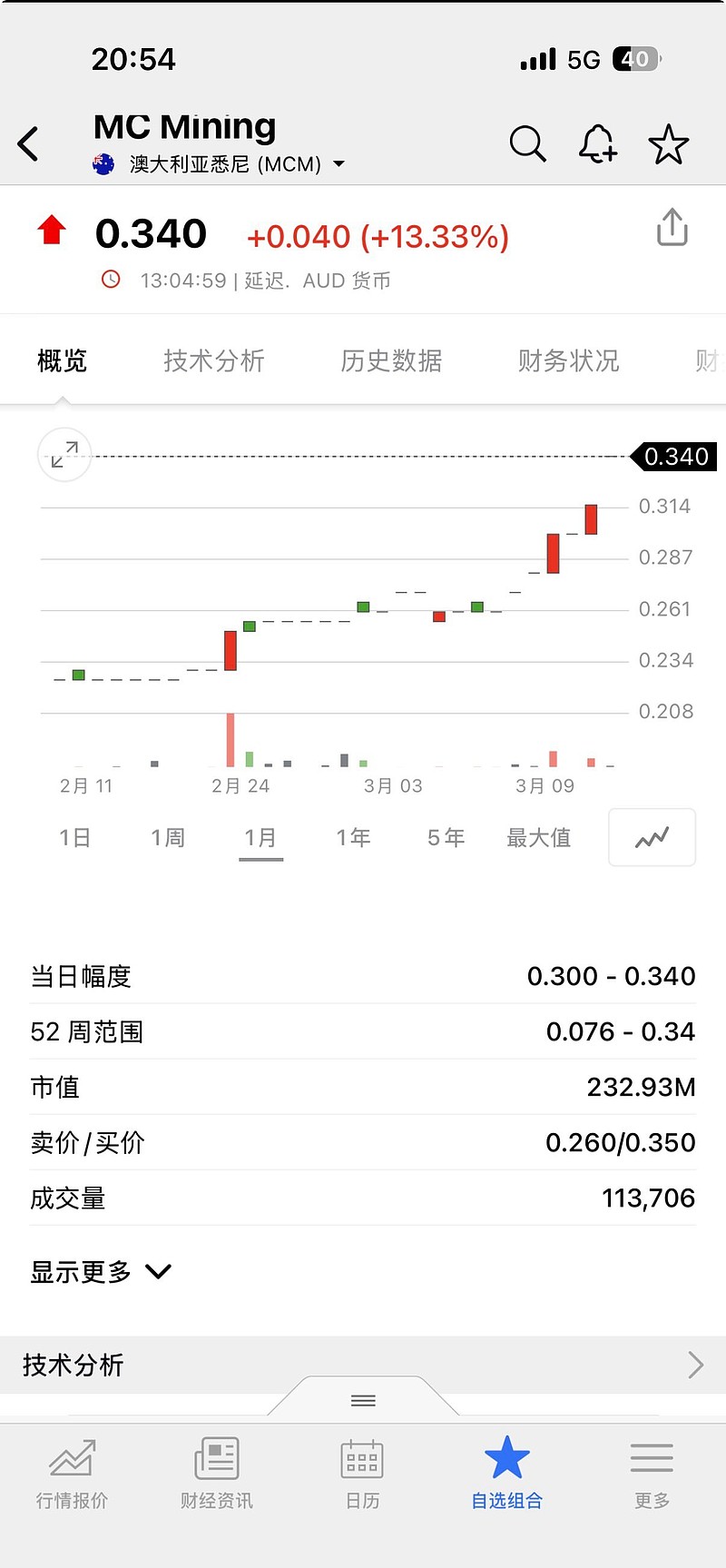Click the alert bell notification icon

coord(598,143)
